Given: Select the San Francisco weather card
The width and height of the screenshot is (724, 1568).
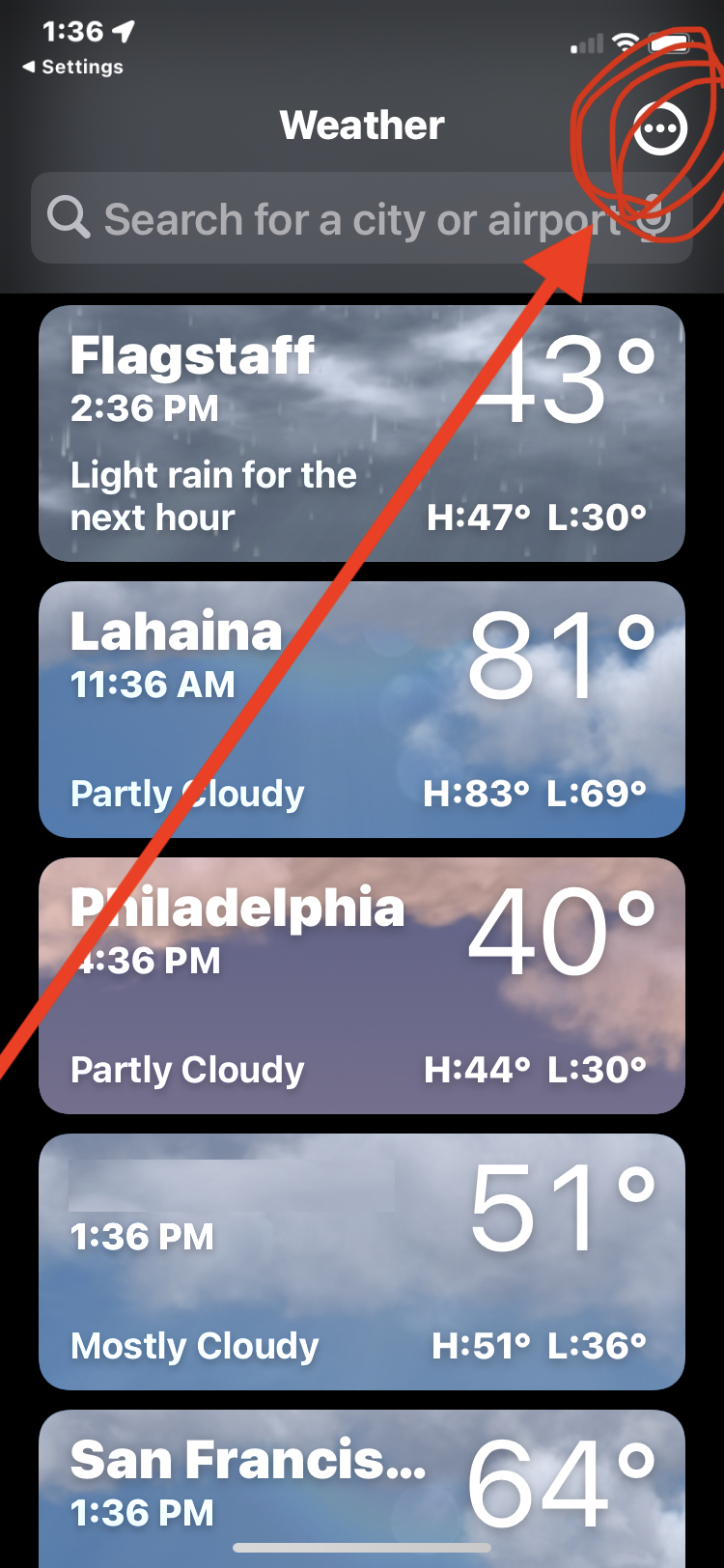Looking at the screenshot, I should click(362, 1489).
